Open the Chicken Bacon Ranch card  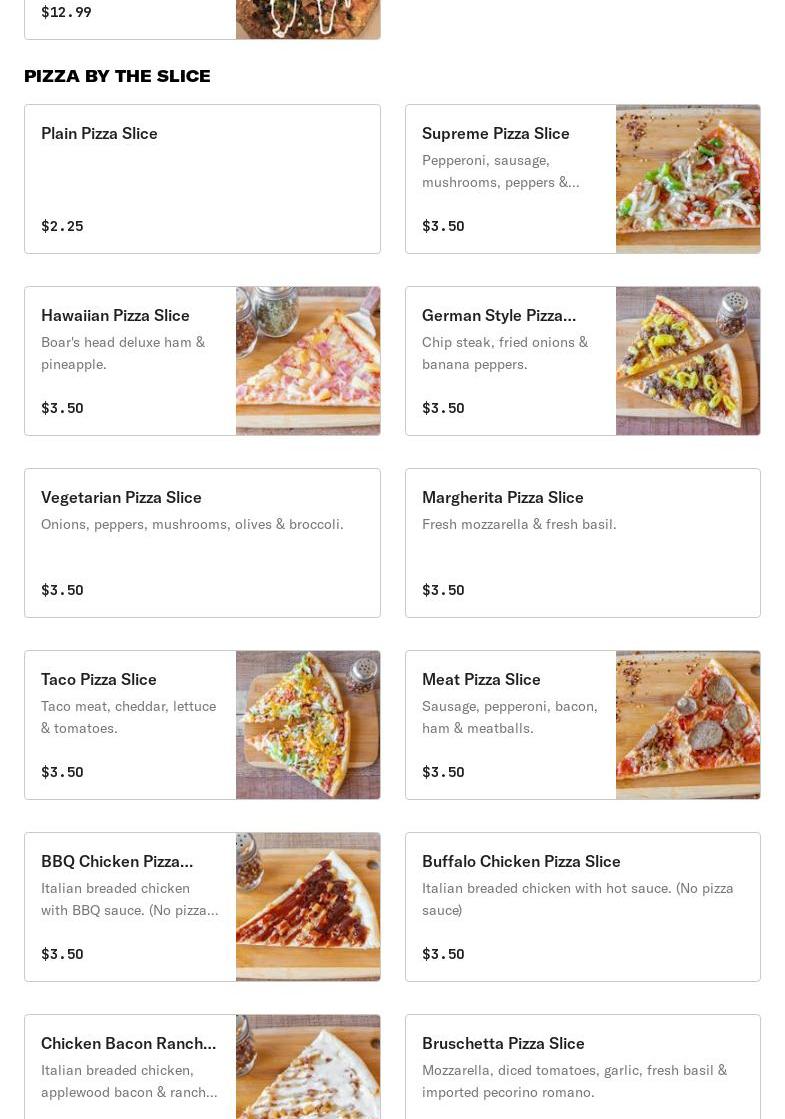pyautogui.click(x=202, y=1066)
